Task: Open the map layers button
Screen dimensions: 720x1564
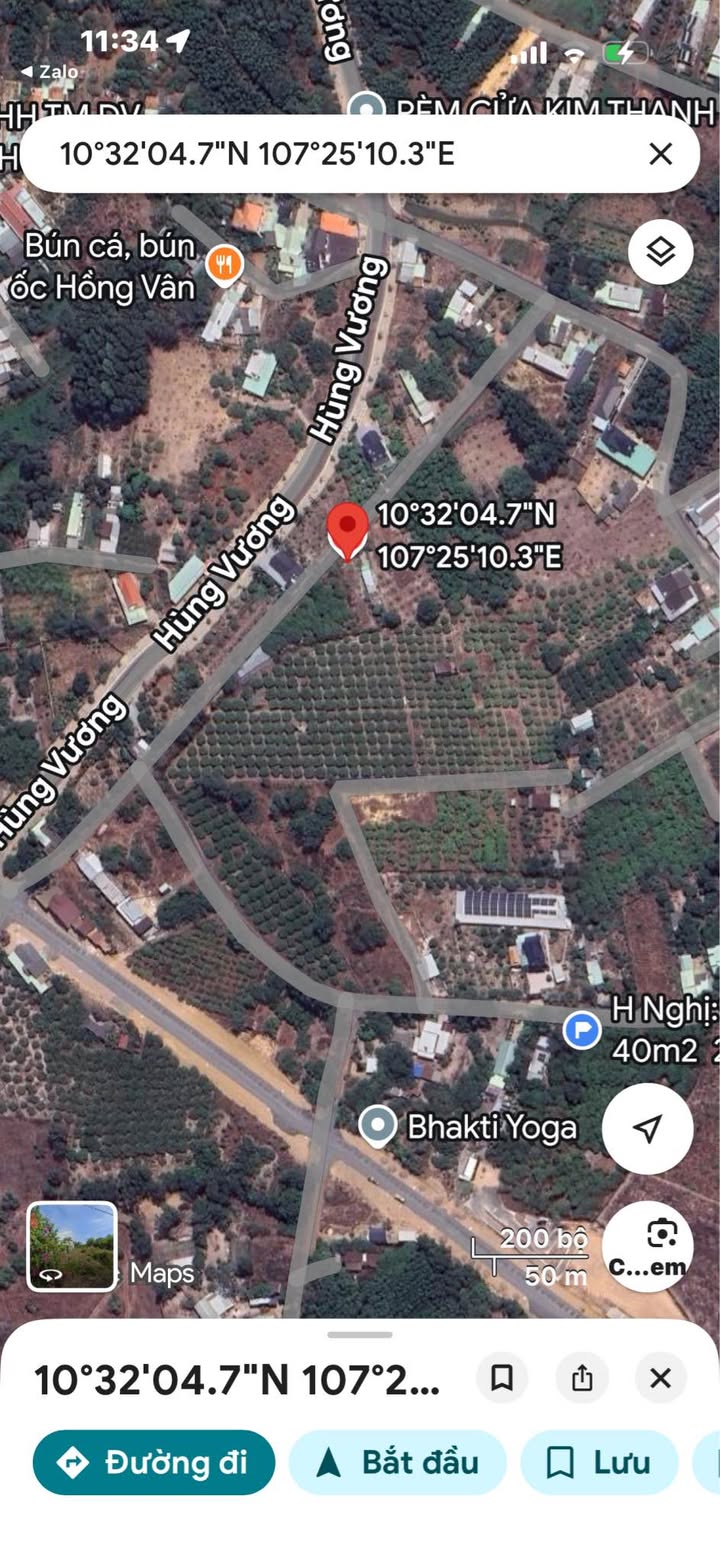Action: (x=661, y=252)
